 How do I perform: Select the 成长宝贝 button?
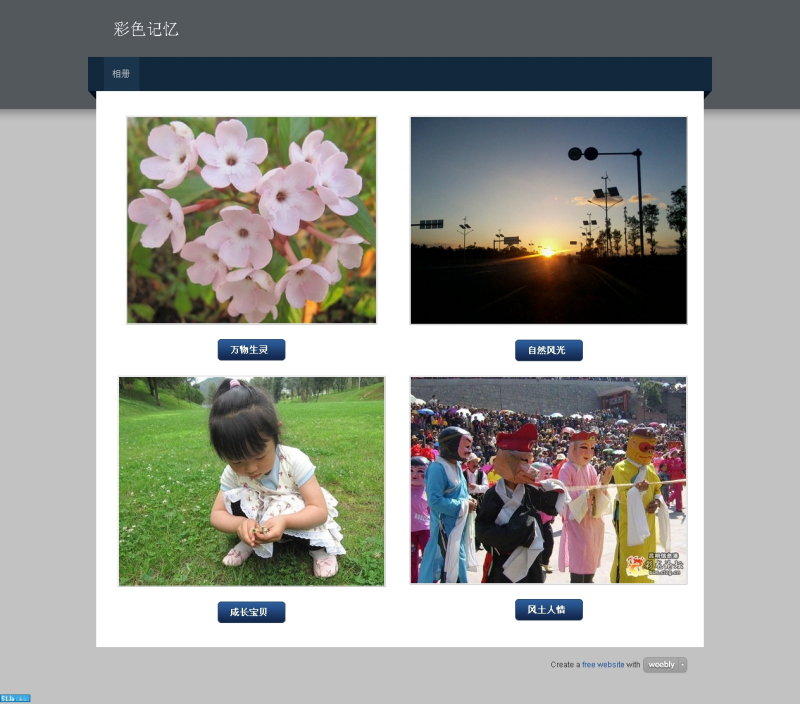pyautogui.click(x=251, y=612)
